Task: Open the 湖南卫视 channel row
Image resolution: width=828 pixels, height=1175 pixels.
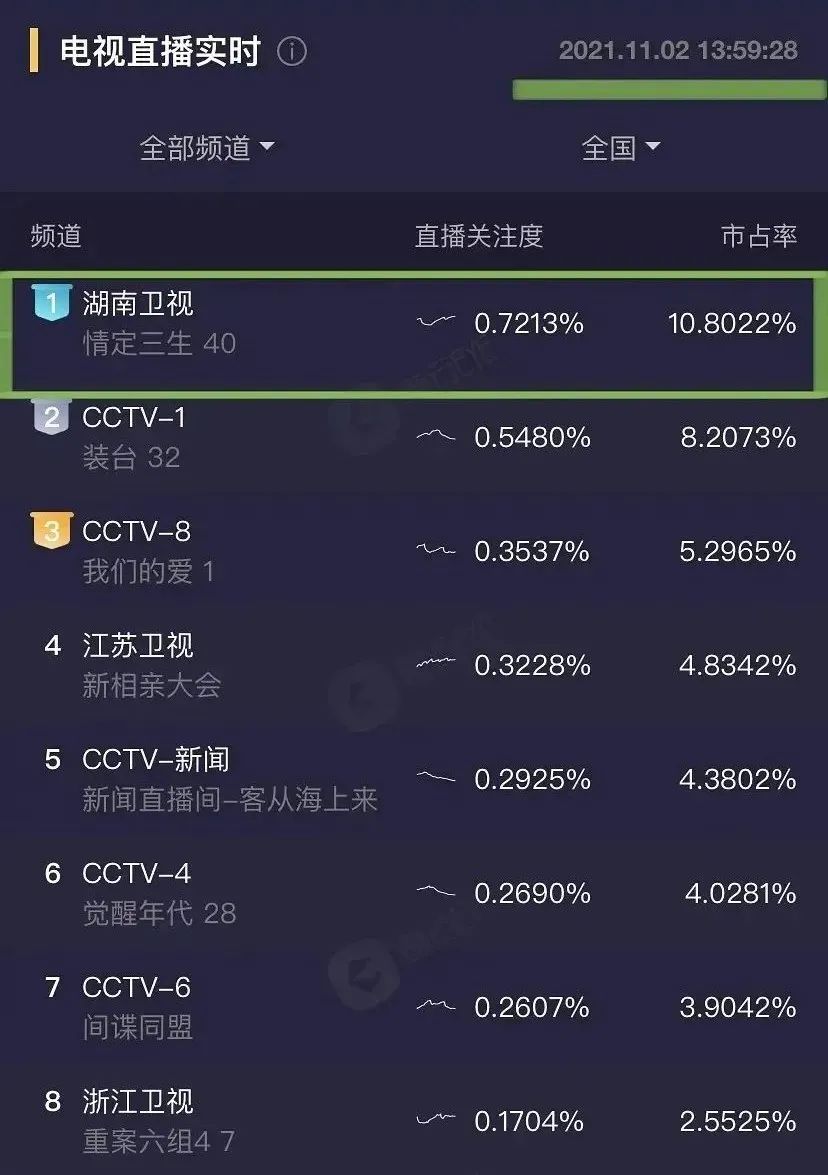Action: coord(414,324)
